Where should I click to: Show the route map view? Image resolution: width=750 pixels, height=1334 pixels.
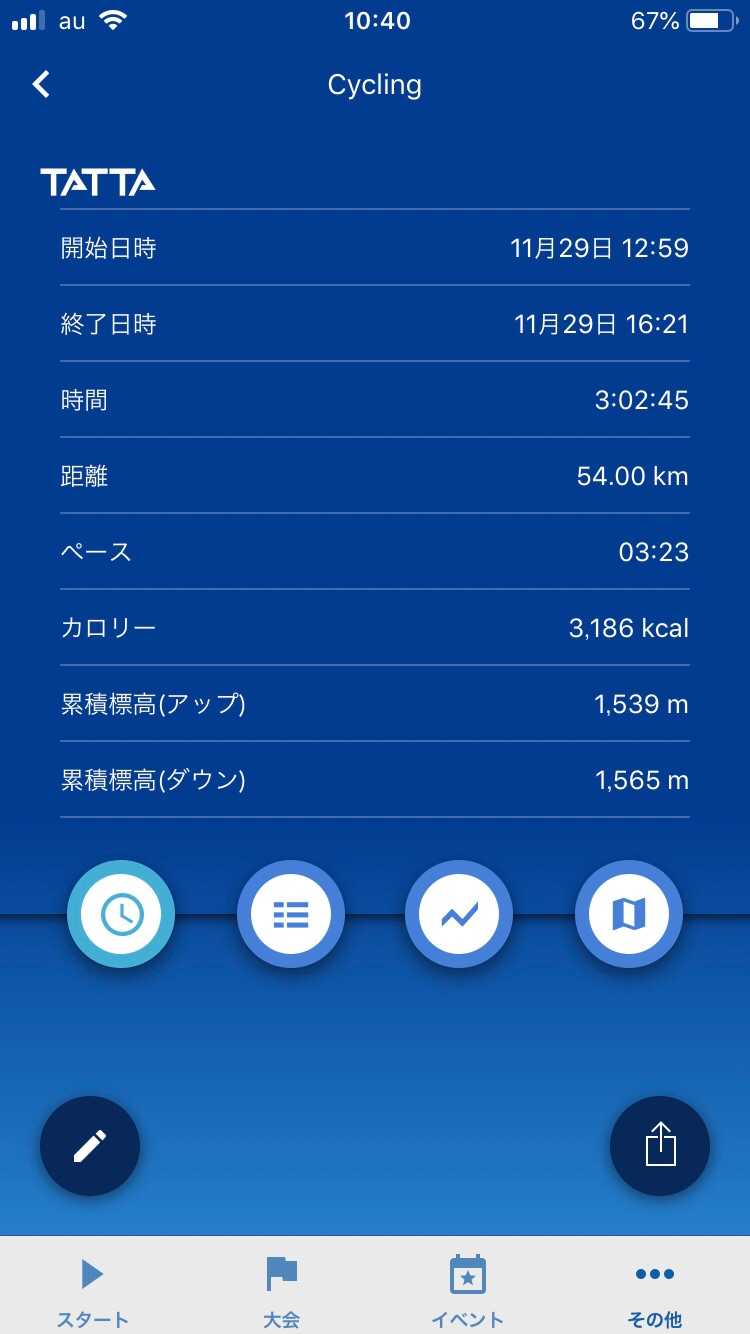pyautogui.click(x=628, y=914)
